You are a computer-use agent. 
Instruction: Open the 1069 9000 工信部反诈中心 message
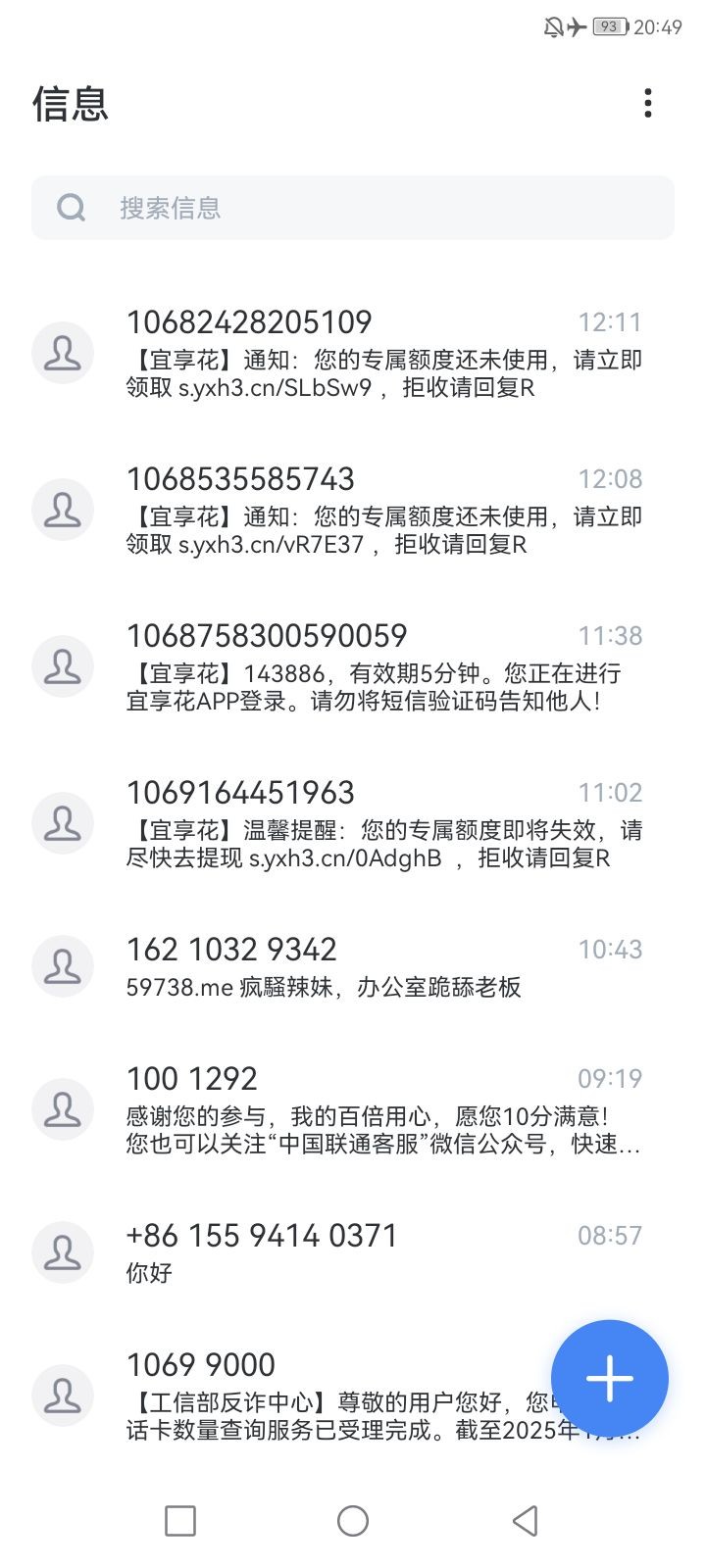pyautogui.click(x=294, y=1396)
